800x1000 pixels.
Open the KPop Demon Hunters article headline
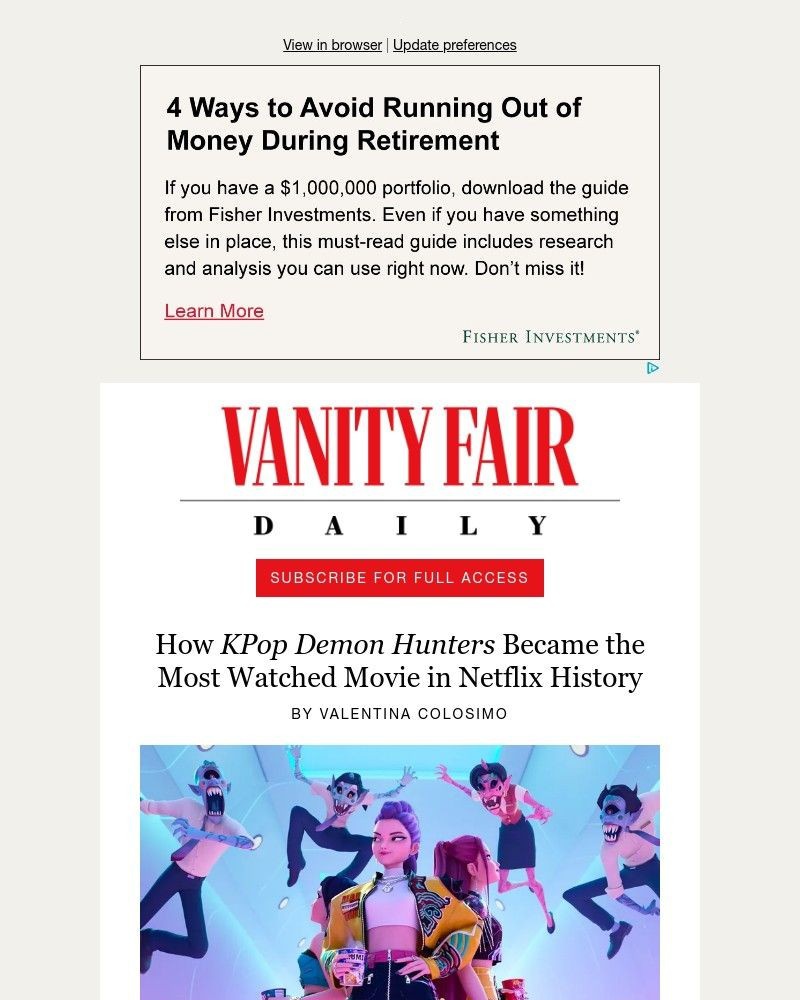pyautogui.click(x=399, y=660)
